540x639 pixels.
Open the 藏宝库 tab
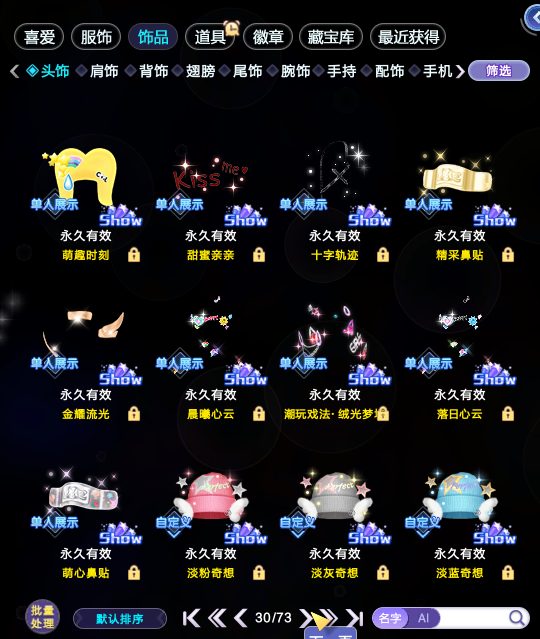click(x=331, y=37)
